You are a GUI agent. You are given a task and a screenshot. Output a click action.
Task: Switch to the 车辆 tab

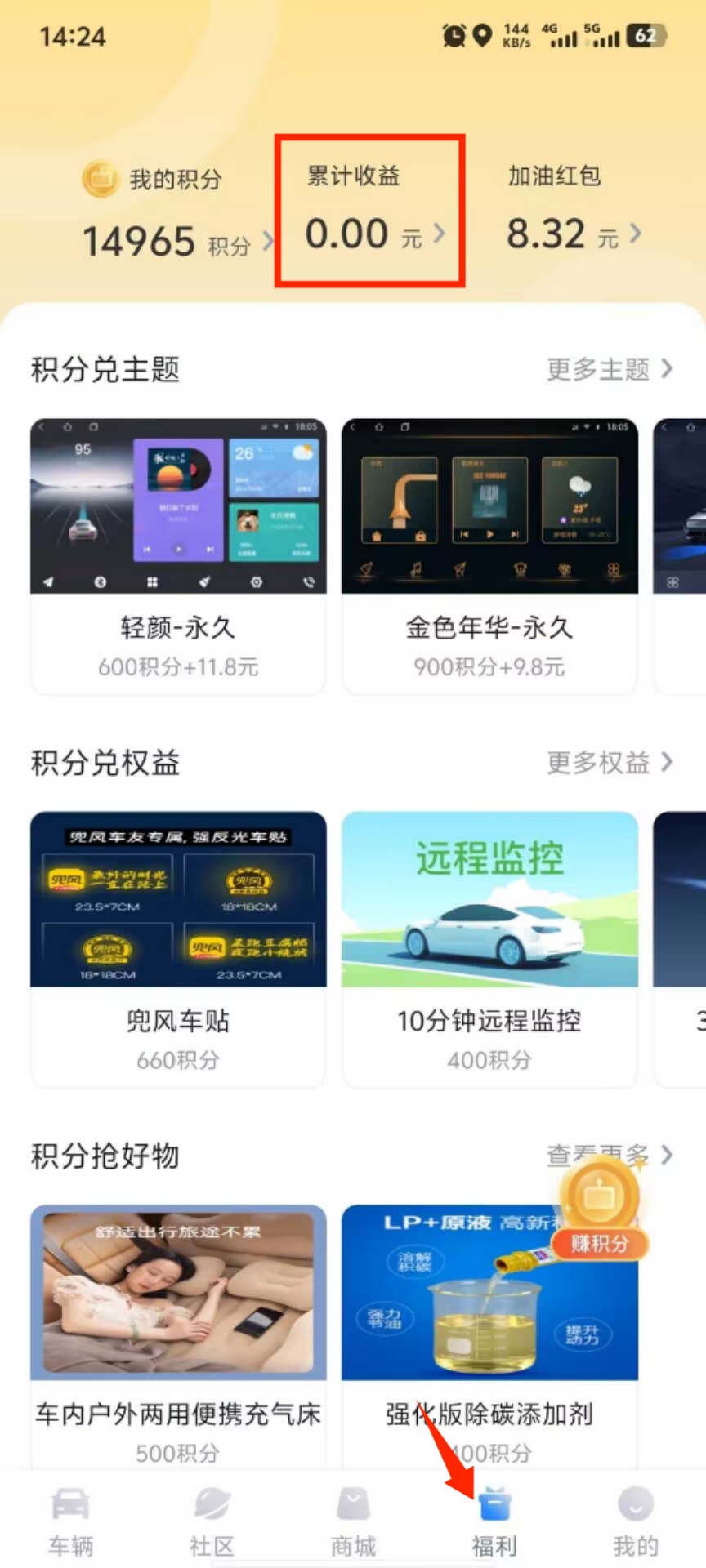71,1521
